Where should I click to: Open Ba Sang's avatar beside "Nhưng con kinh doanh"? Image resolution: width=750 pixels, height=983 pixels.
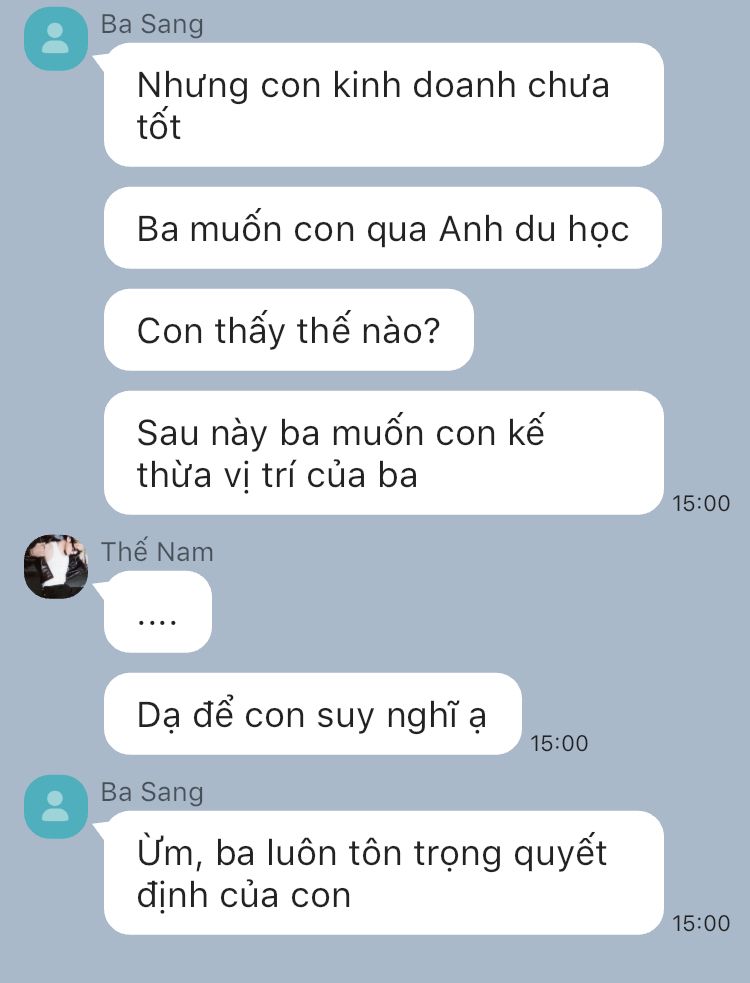(x=56, y=38)
